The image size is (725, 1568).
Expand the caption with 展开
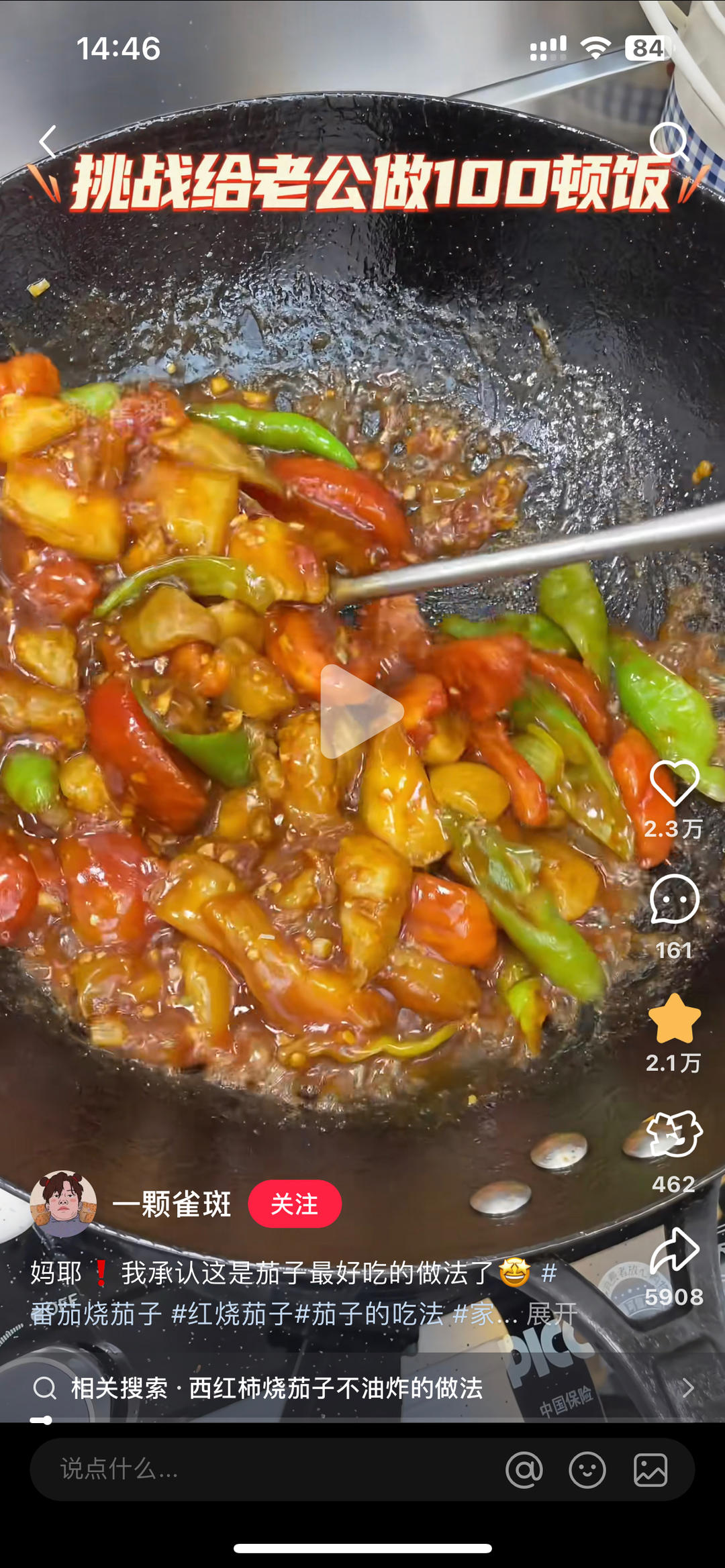[552, 1313]
